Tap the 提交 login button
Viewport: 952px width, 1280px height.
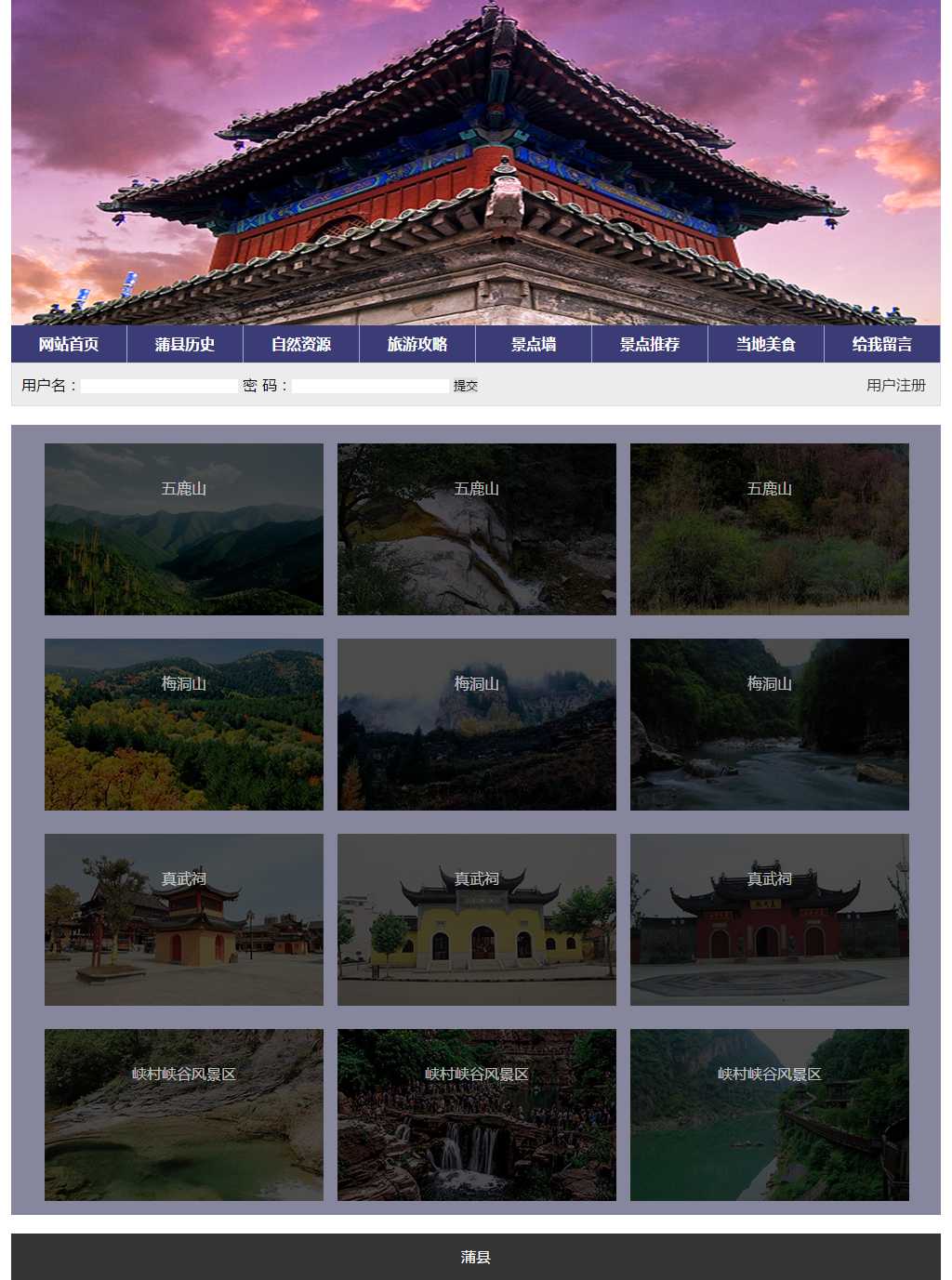click(466, 386)
